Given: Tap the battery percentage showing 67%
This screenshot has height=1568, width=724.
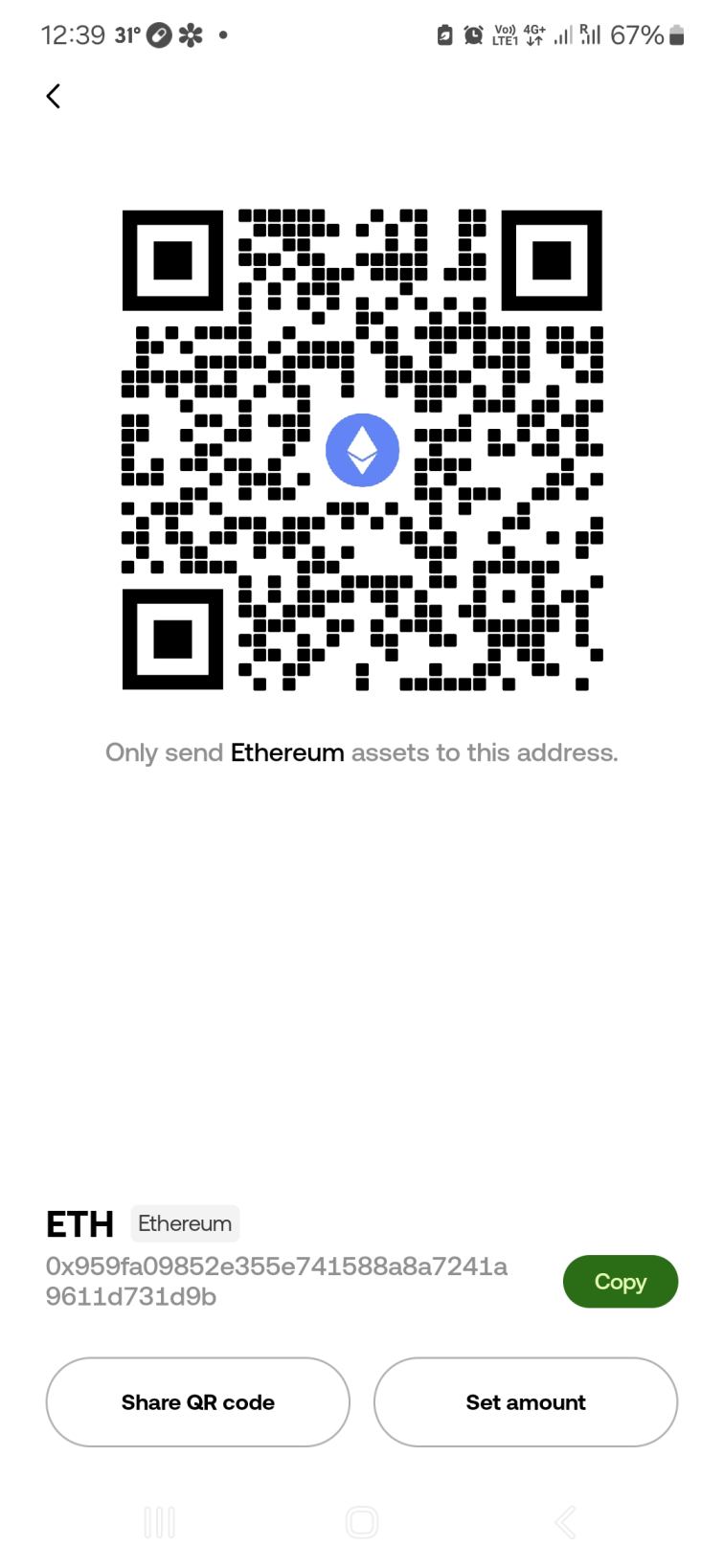Looking at the screenshot, I should [x=637, y=35].
